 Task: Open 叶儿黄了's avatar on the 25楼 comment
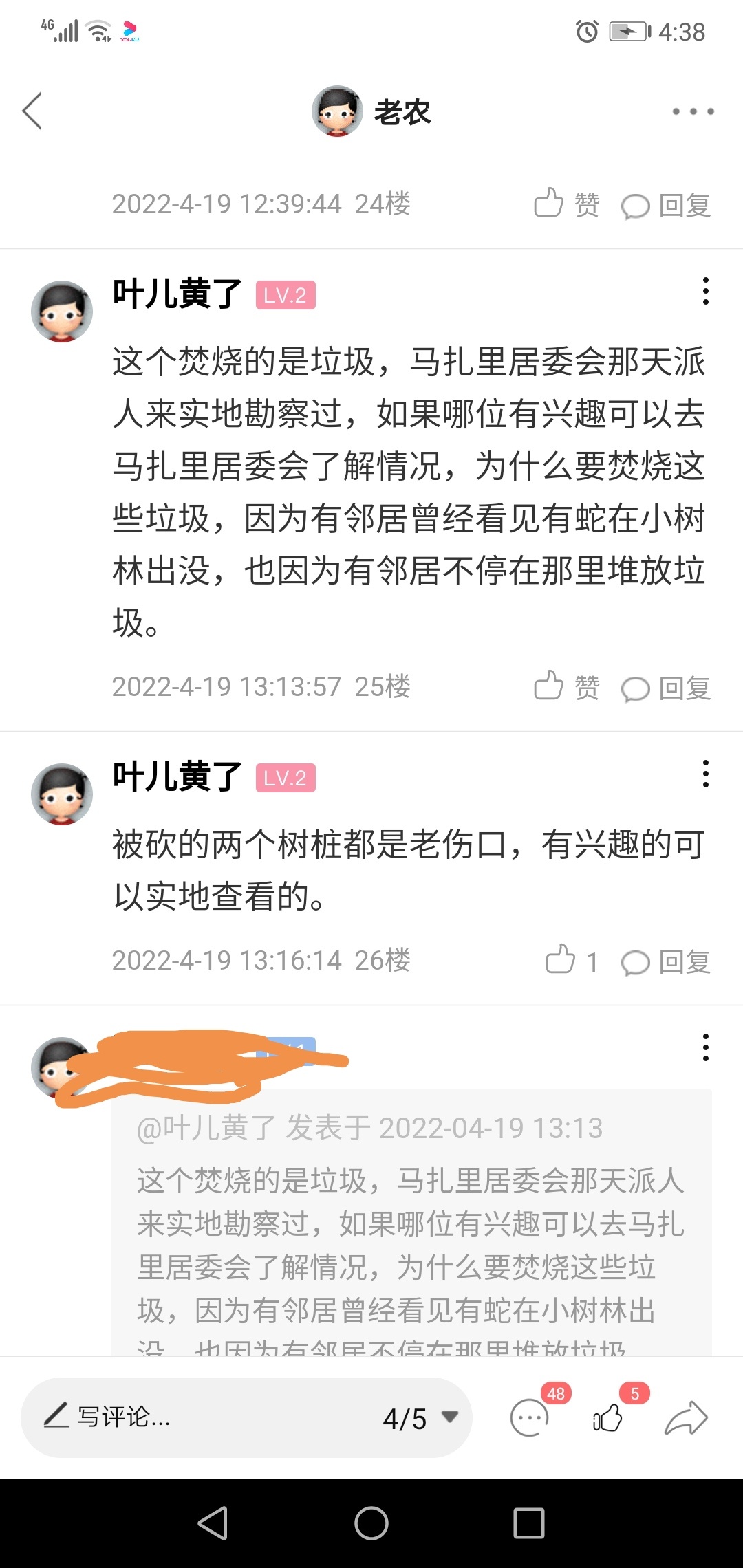tap(62, 312)
